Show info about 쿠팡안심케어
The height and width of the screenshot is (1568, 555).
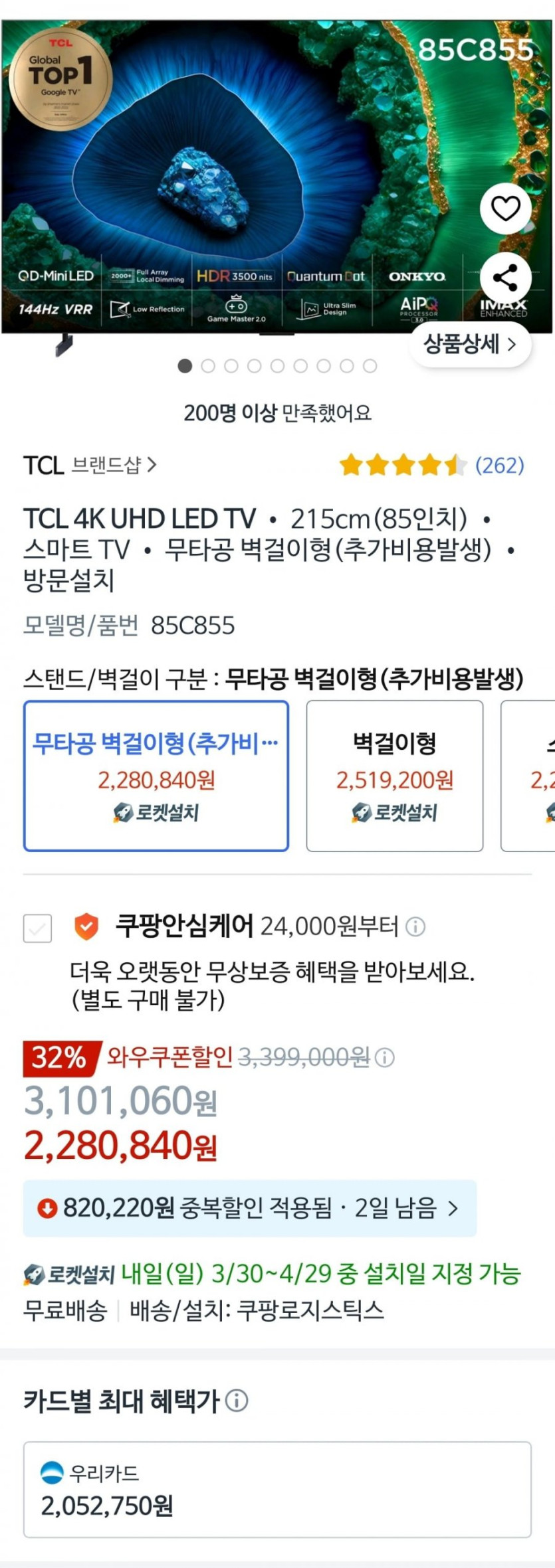(x=415, y=926)
